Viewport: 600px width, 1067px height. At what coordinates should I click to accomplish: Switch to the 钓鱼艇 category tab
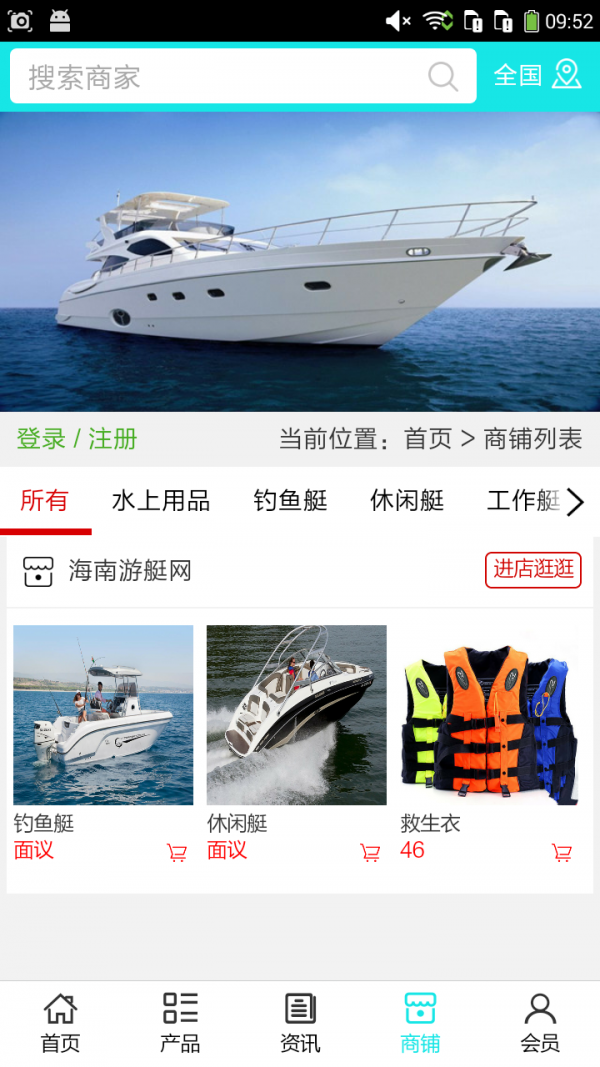point(290,501)
